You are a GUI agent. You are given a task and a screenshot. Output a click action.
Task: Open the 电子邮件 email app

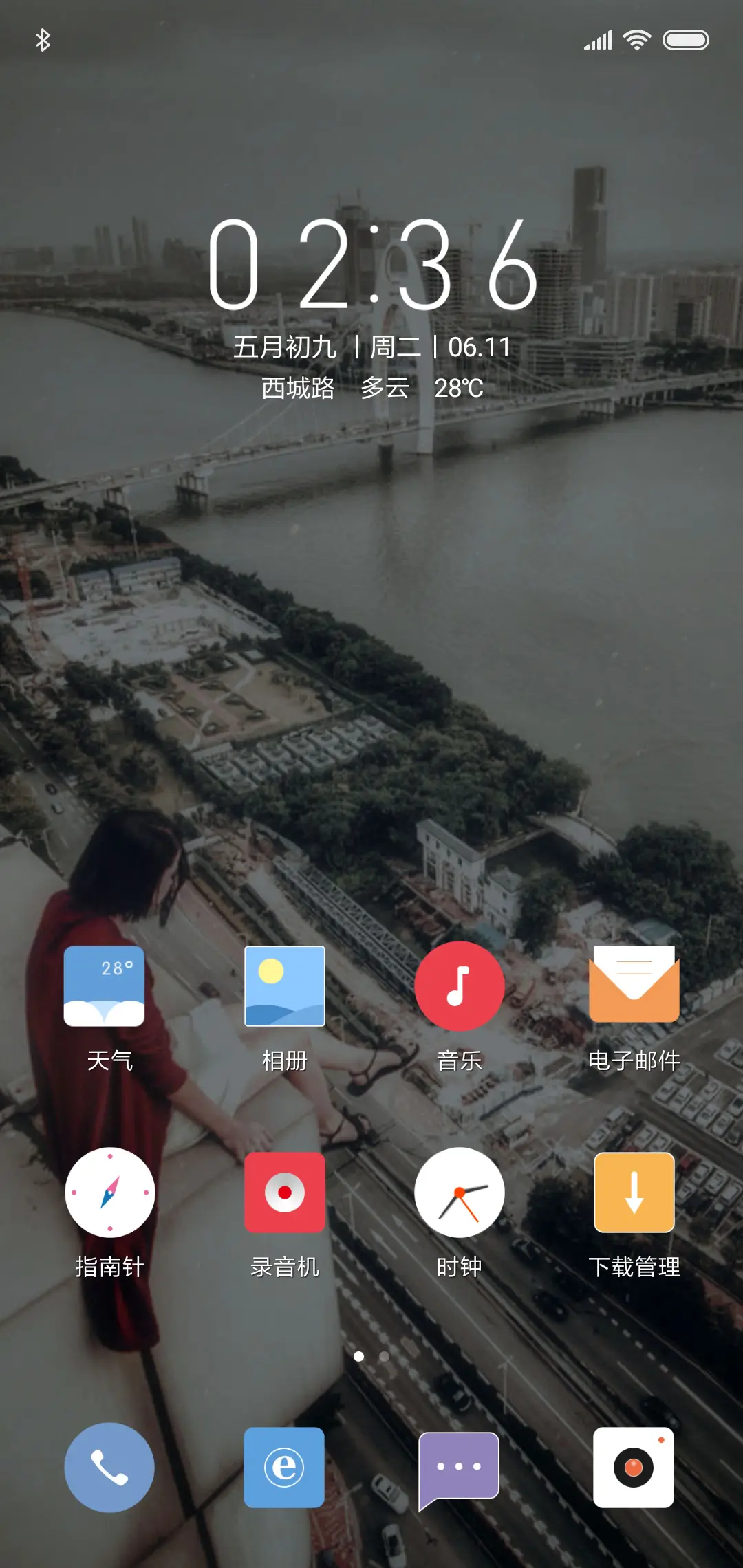[x=634, y=986]
